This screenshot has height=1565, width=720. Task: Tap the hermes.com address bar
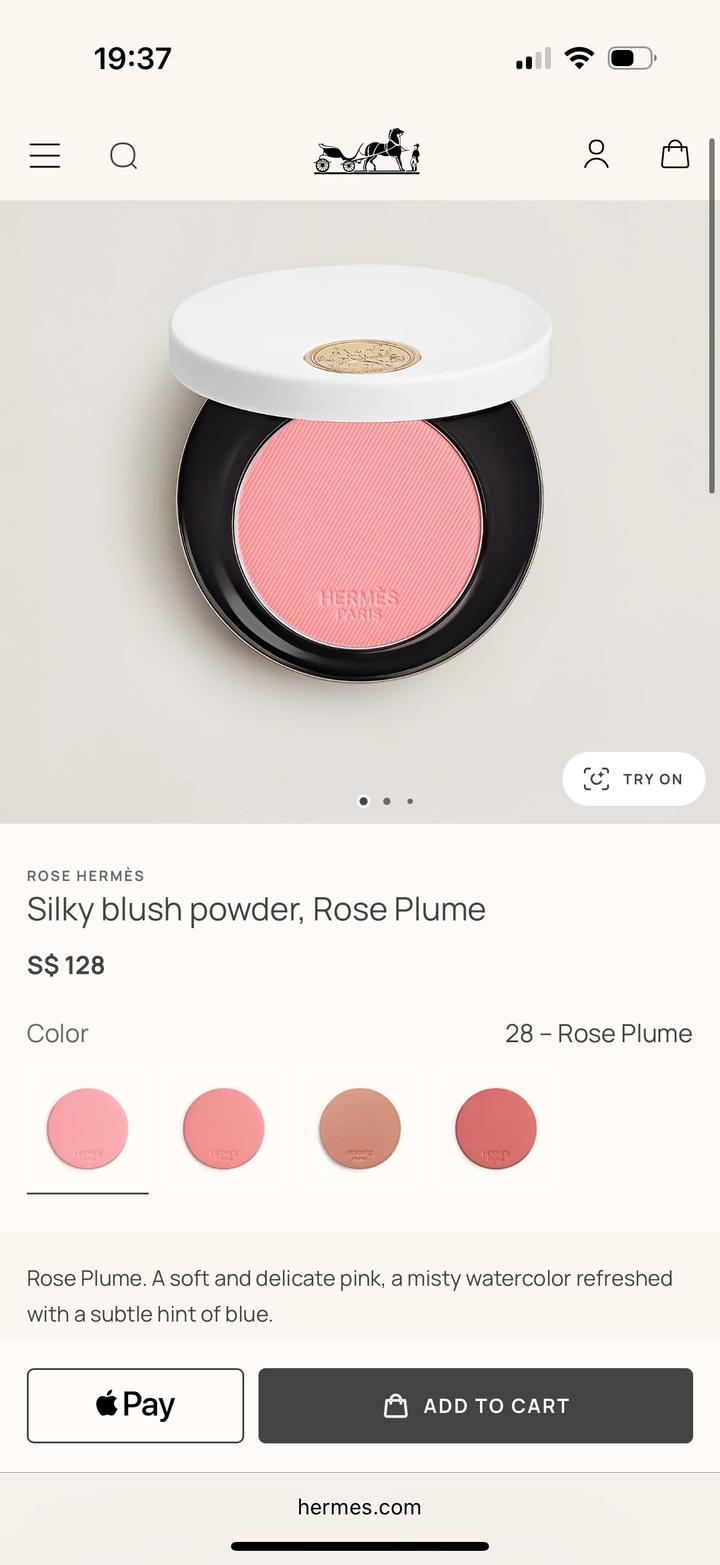point(360,1507)
